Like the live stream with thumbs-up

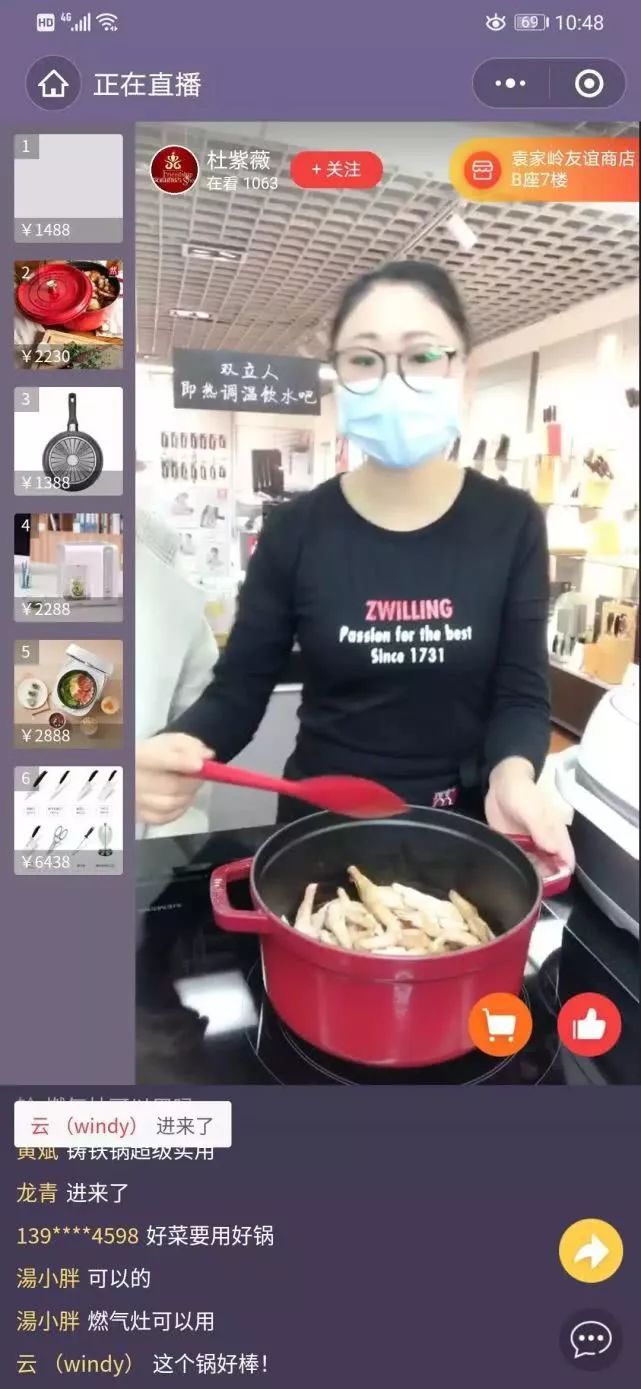tap(589, 1024)
